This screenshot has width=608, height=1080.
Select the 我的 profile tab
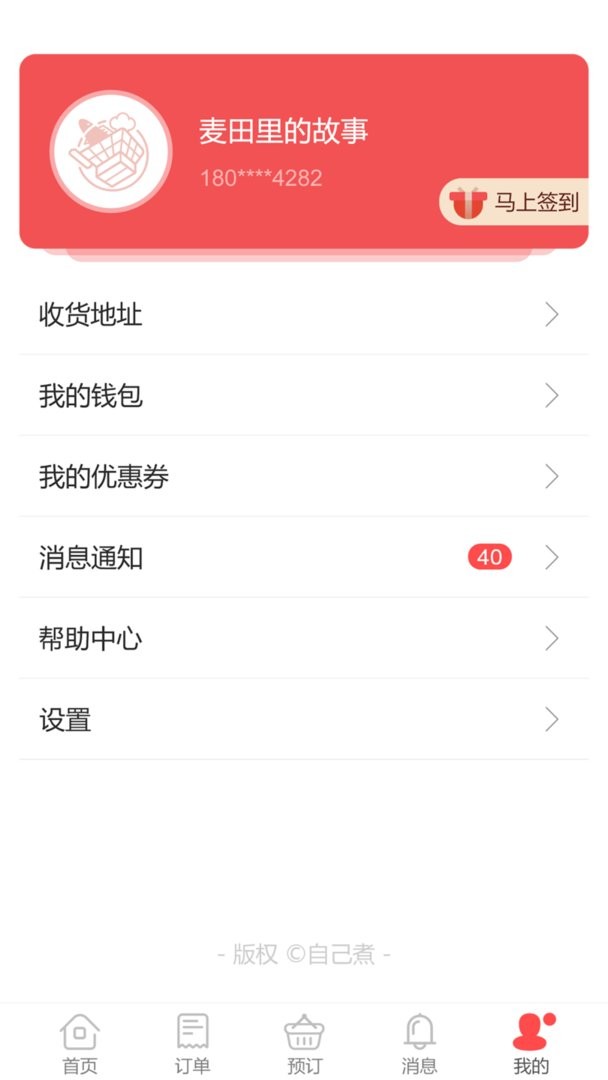pos(532,1042)
